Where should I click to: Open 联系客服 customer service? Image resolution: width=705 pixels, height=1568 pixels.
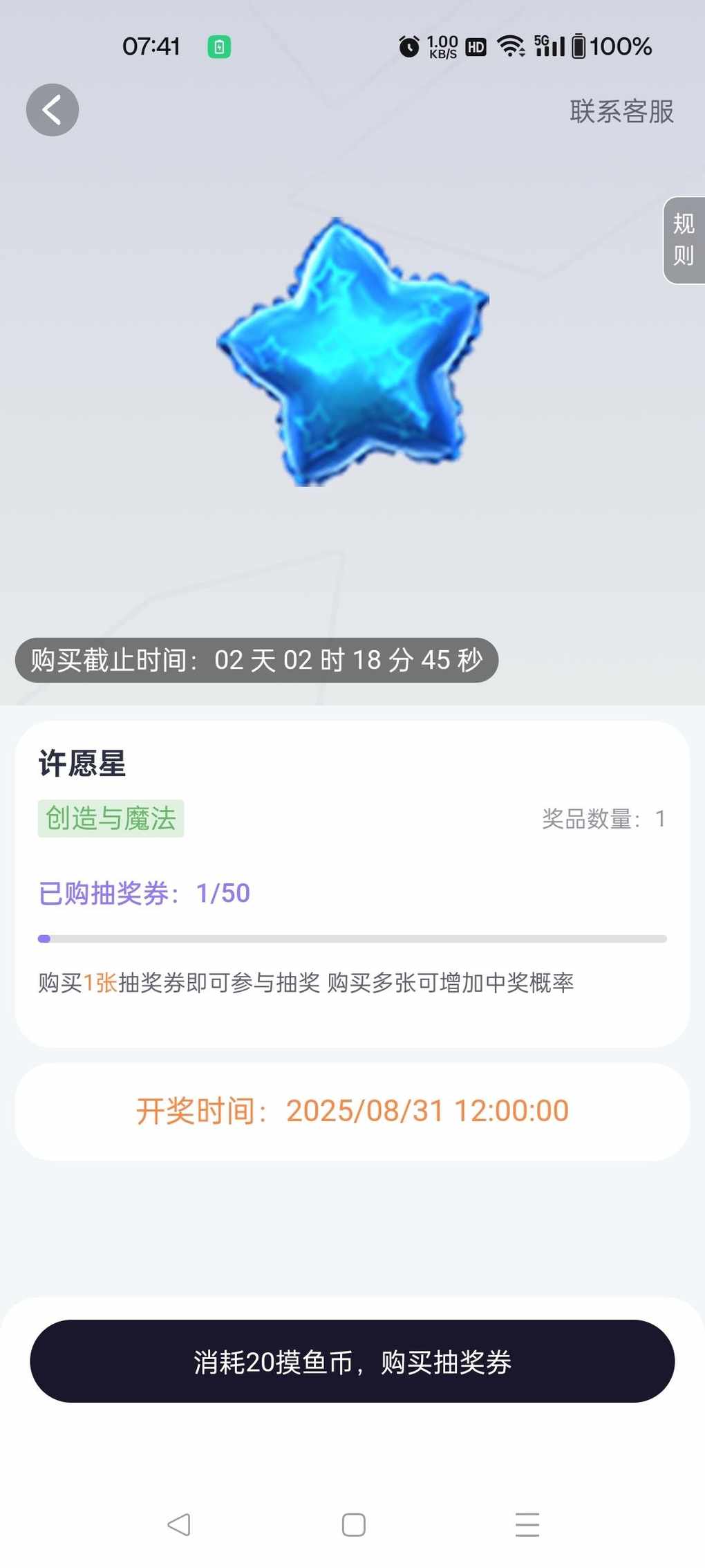point(621,111)
